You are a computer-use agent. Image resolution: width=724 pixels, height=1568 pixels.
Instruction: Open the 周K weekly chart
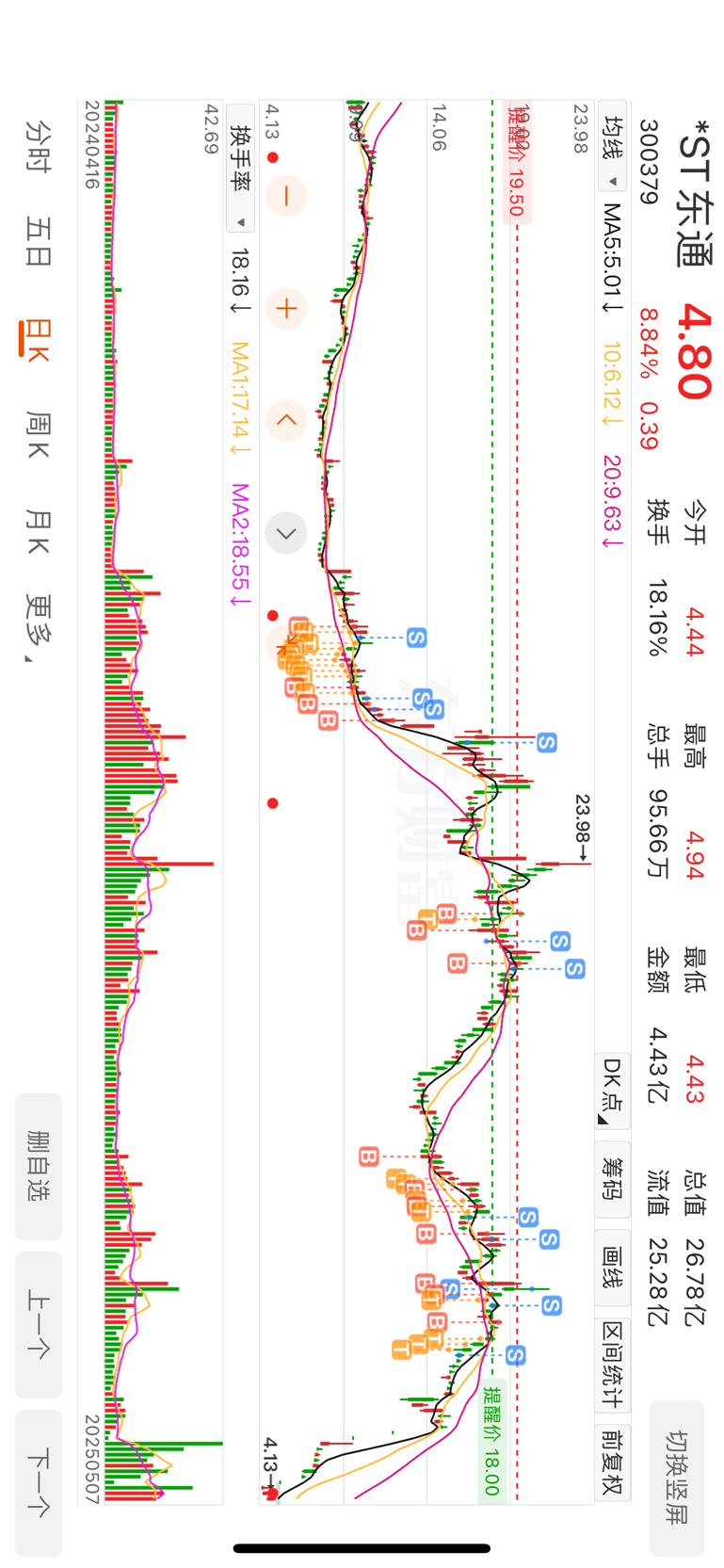click(39, 434)
